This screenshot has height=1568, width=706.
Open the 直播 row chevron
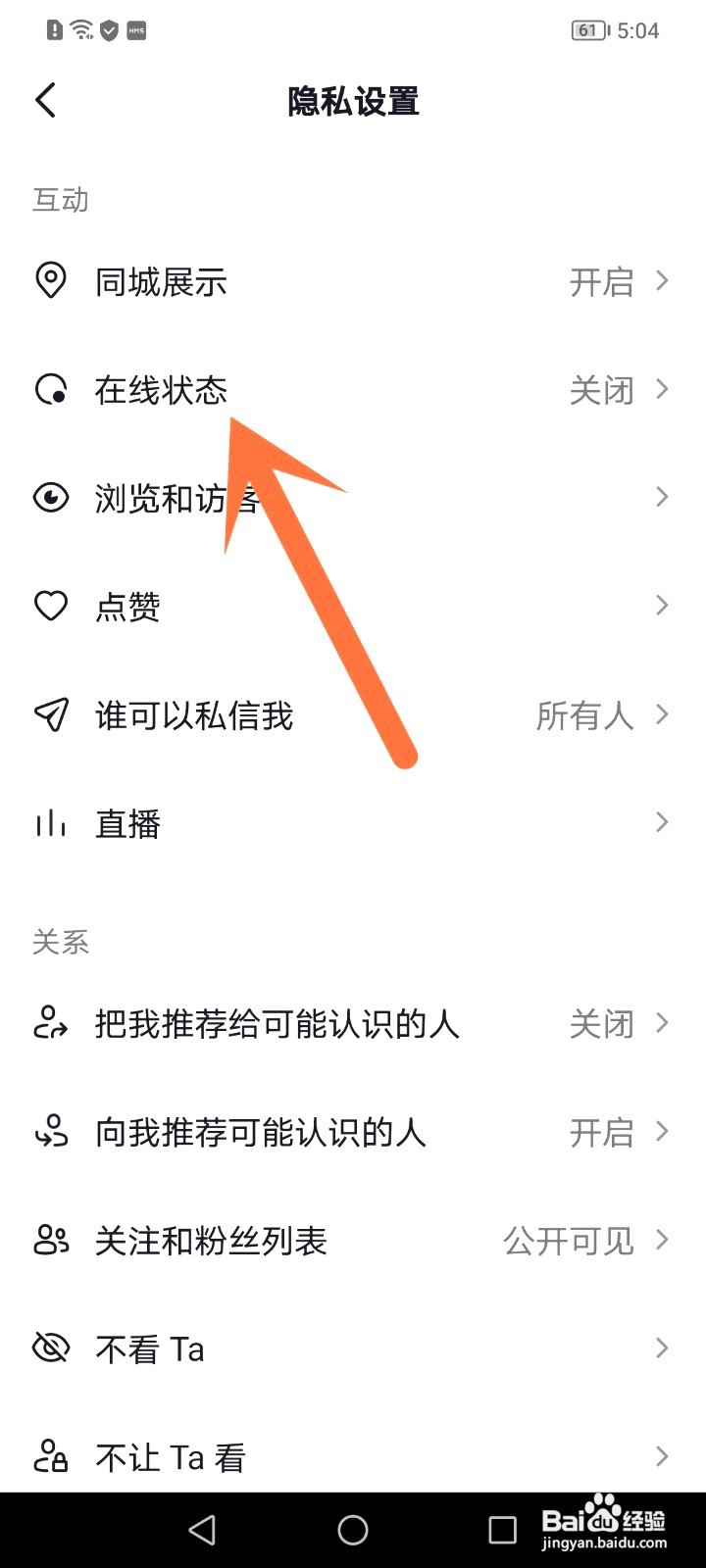pyautogui.click(x=660, y=824)
